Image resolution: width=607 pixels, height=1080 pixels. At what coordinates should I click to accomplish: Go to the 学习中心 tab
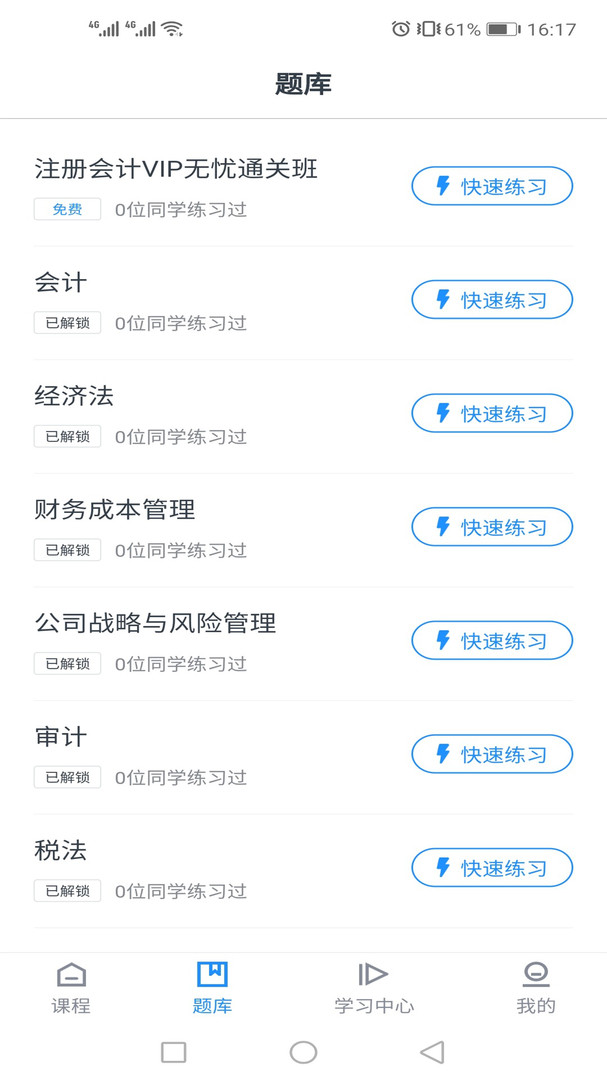tap(374, 987)
